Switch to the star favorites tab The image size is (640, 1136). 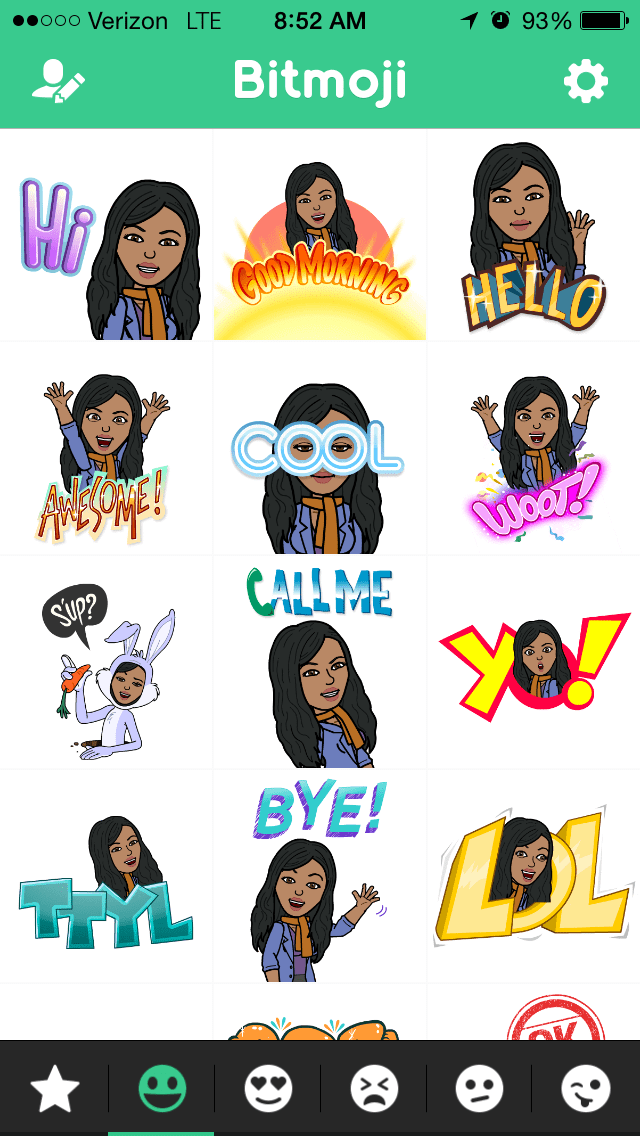(54, 1088)
